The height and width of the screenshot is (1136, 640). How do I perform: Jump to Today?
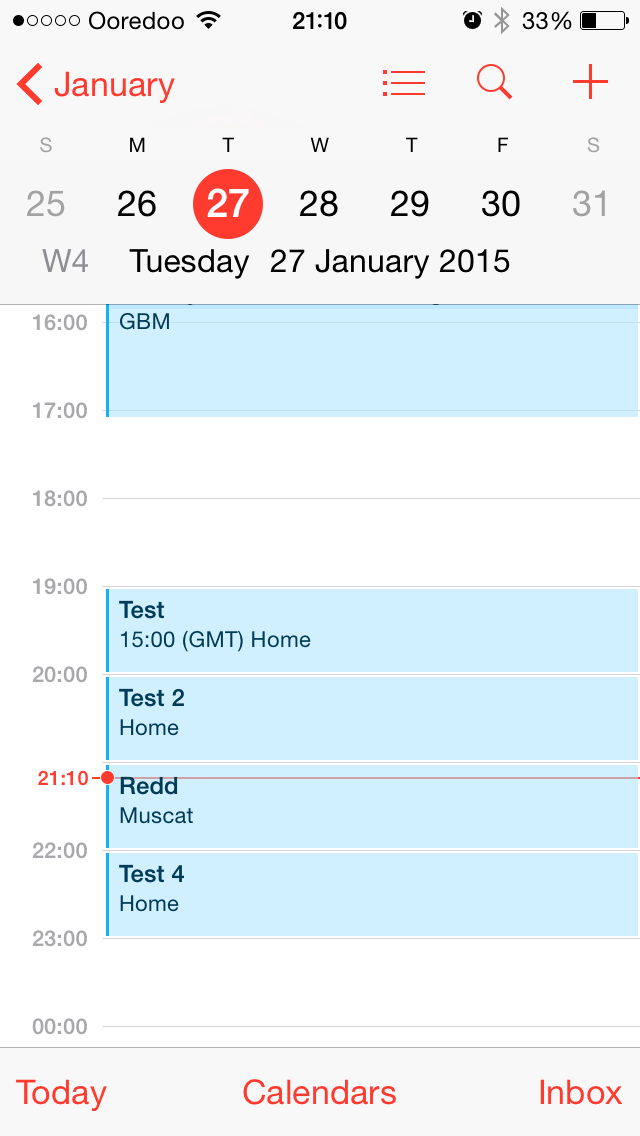pyautogui.click(x=61, y=1092)
